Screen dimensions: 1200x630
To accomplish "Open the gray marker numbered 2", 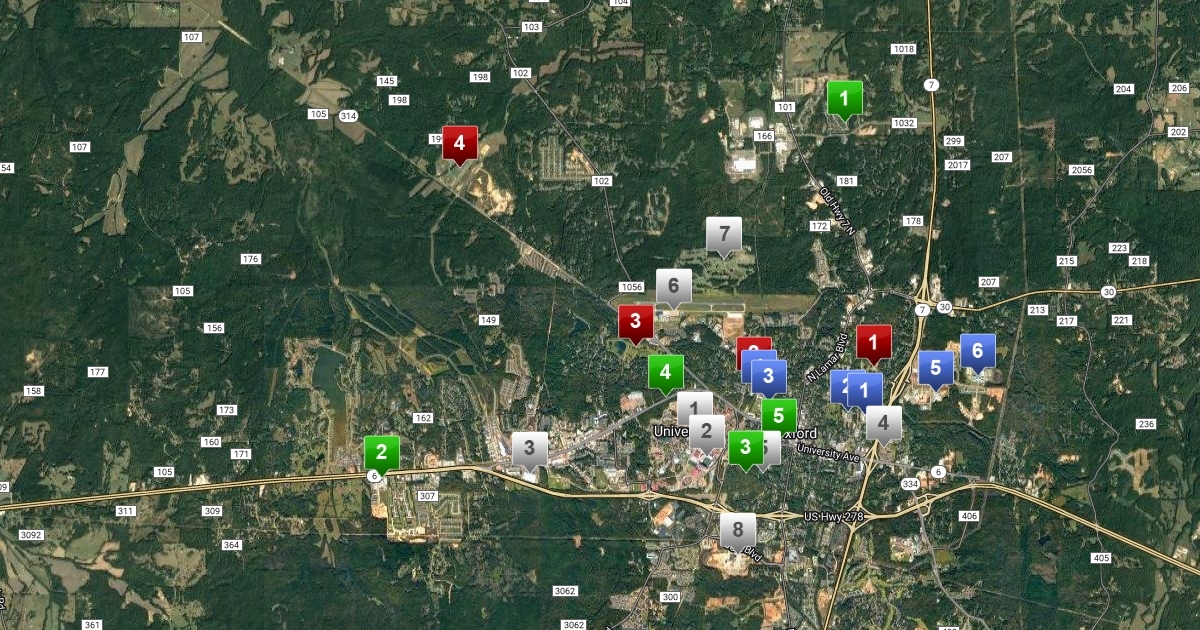I will (707, 432).
